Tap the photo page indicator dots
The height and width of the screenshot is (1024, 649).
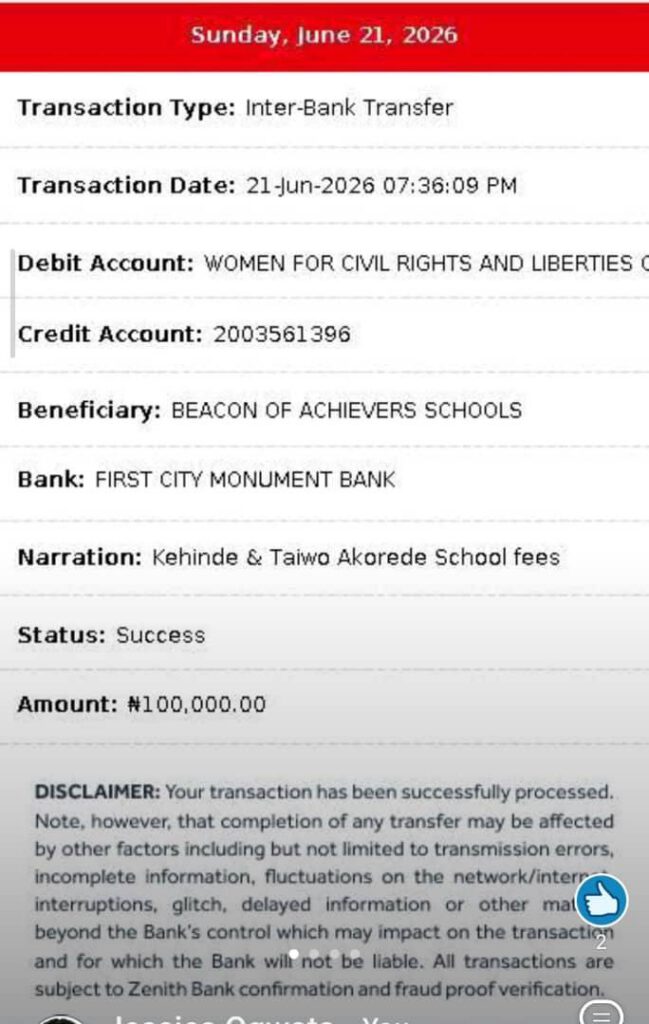click(x=324, y=954)
